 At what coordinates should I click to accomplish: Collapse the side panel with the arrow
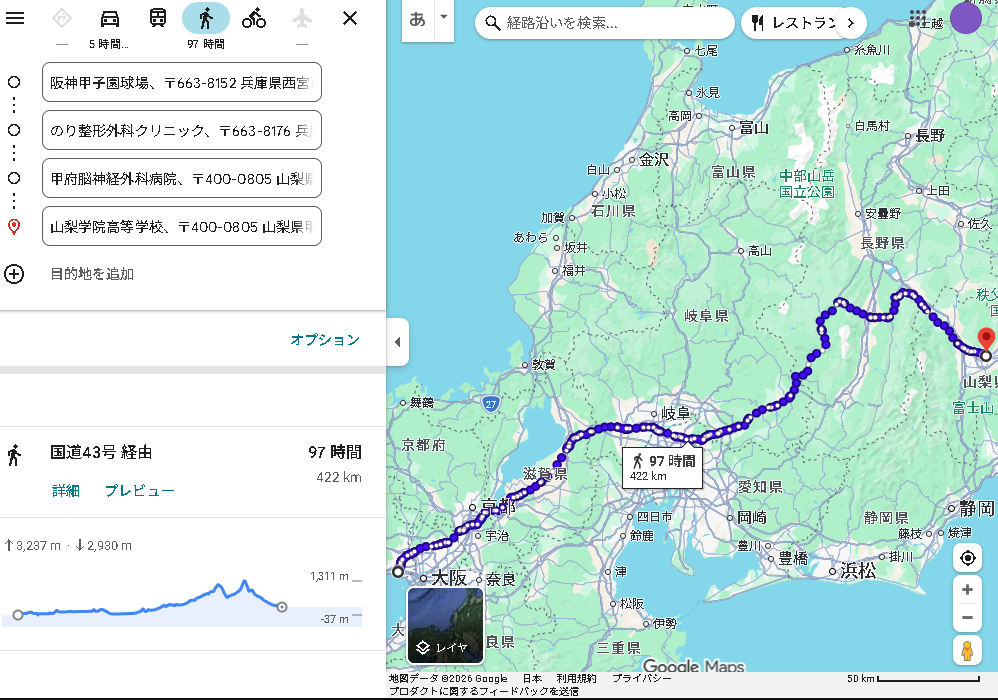[397, 342]
